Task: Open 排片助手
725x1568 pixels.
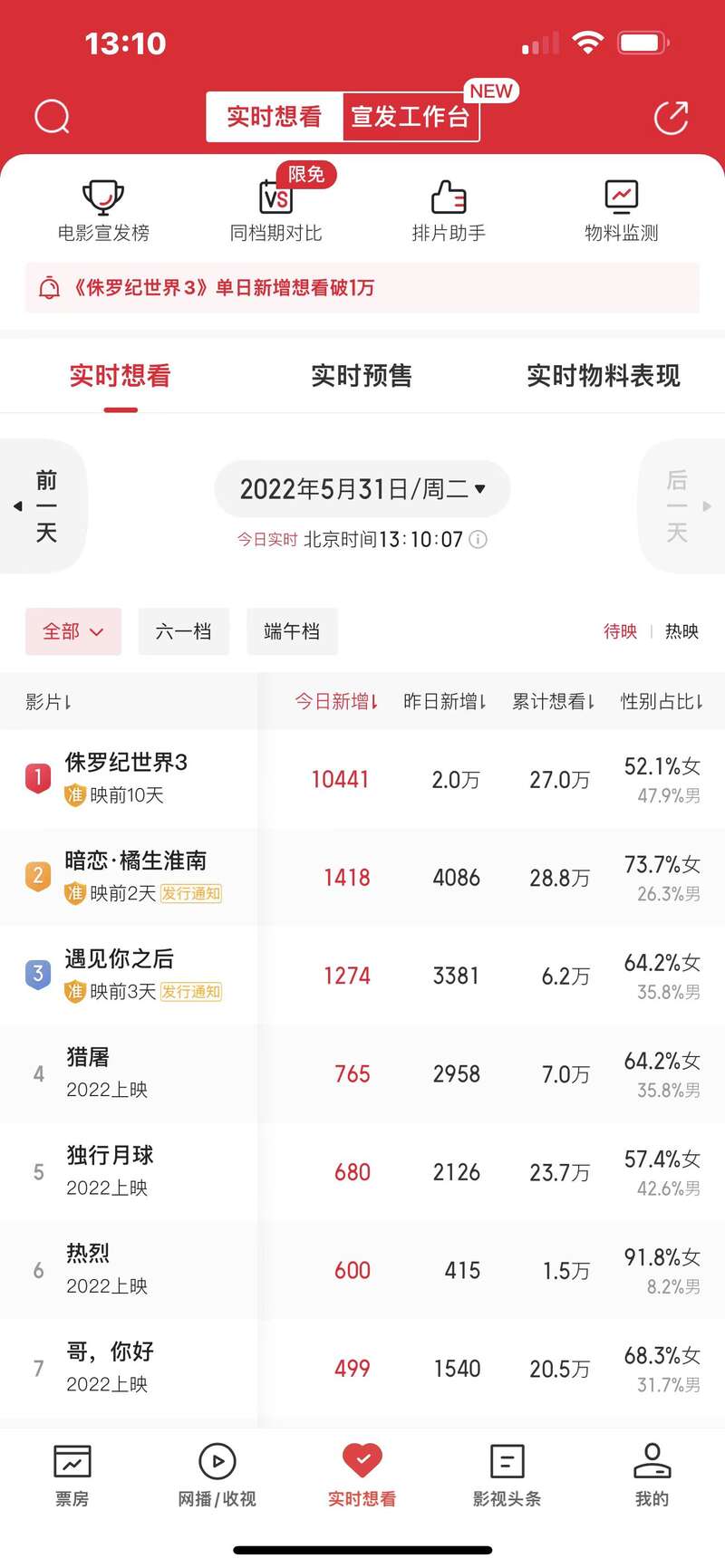Action: (x=449, y=211)
